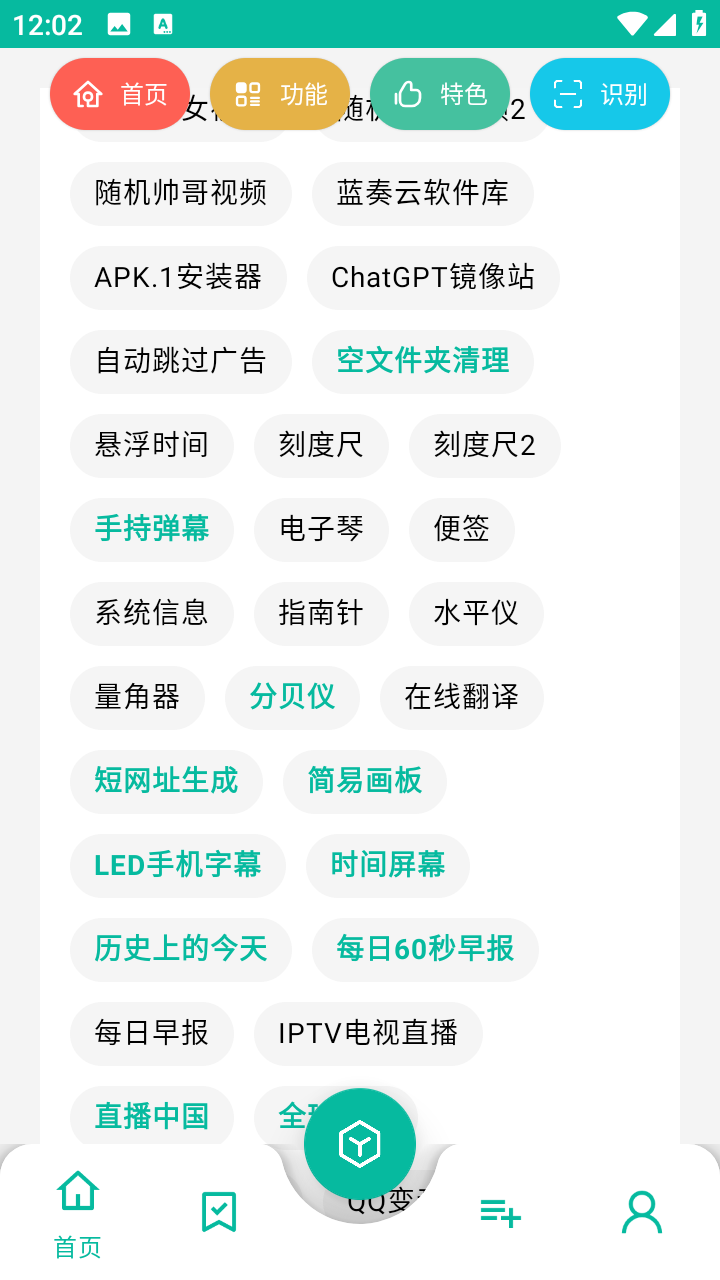Tap the 识别 scan button
This screenshot has width=720, height=1280.
pyautogui.click(x=600, y=95)
